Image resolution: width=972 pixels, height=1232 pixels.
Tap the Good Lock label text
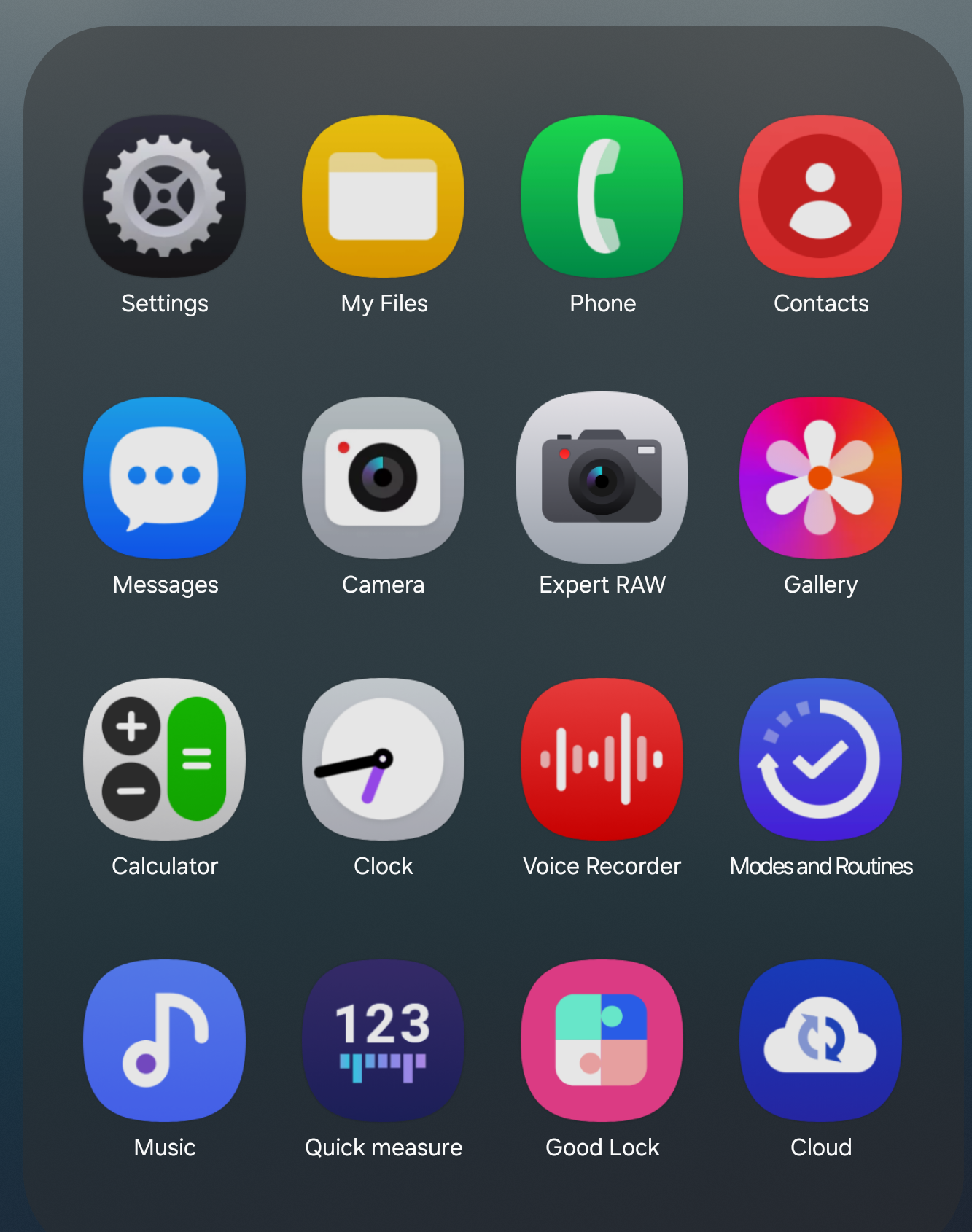tap(602, 1147)
